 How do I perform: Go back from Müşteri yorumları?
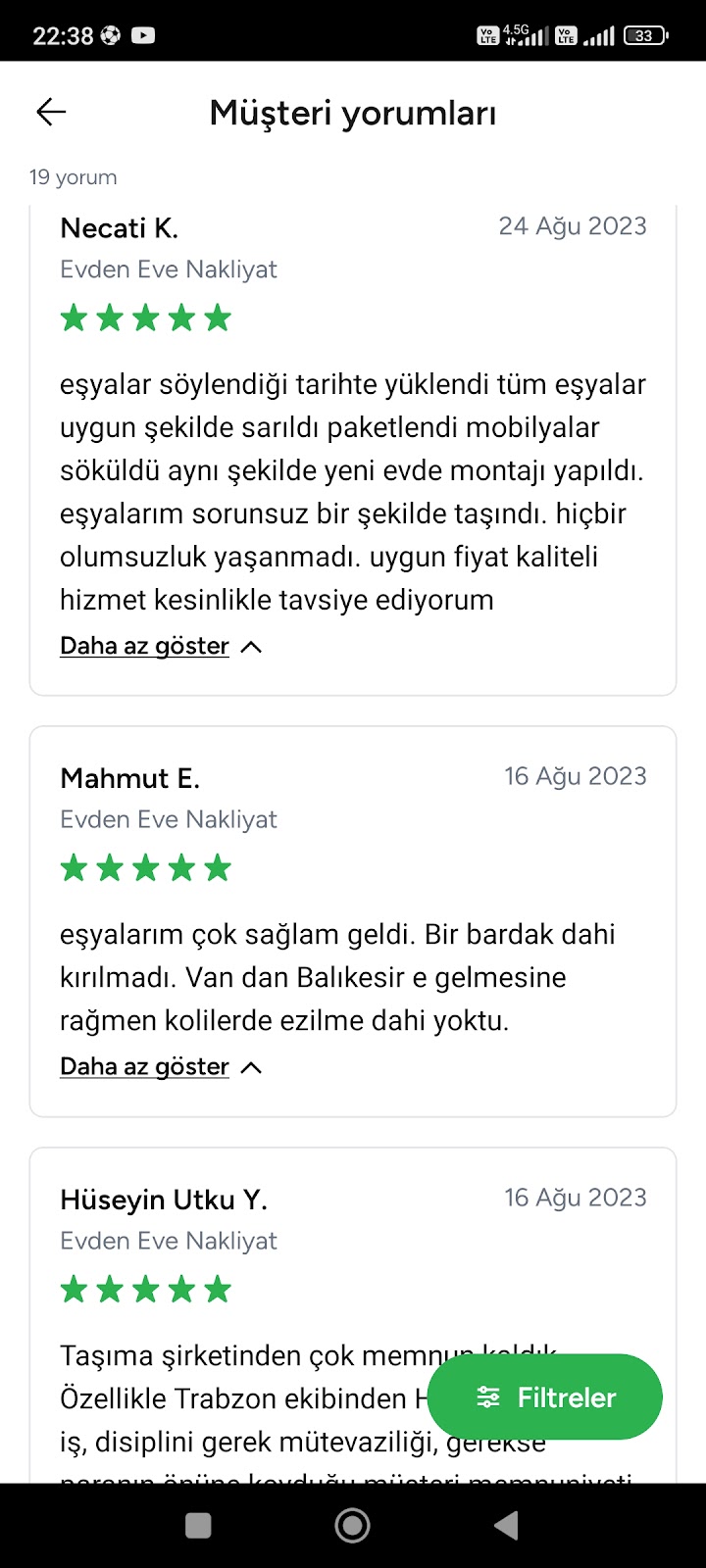tap(51, 113)
